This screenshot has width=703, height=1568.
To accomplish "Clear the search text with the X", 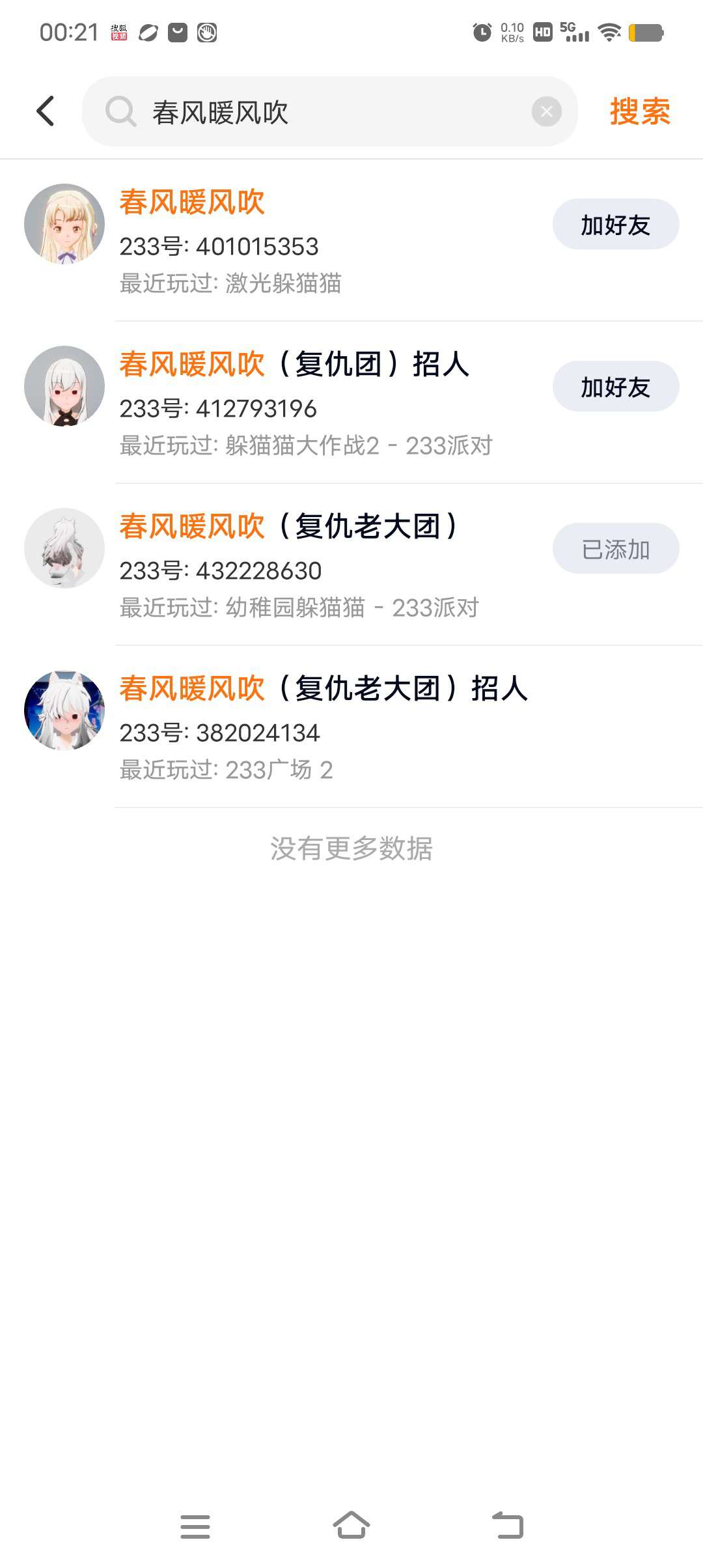I will 546,112.
